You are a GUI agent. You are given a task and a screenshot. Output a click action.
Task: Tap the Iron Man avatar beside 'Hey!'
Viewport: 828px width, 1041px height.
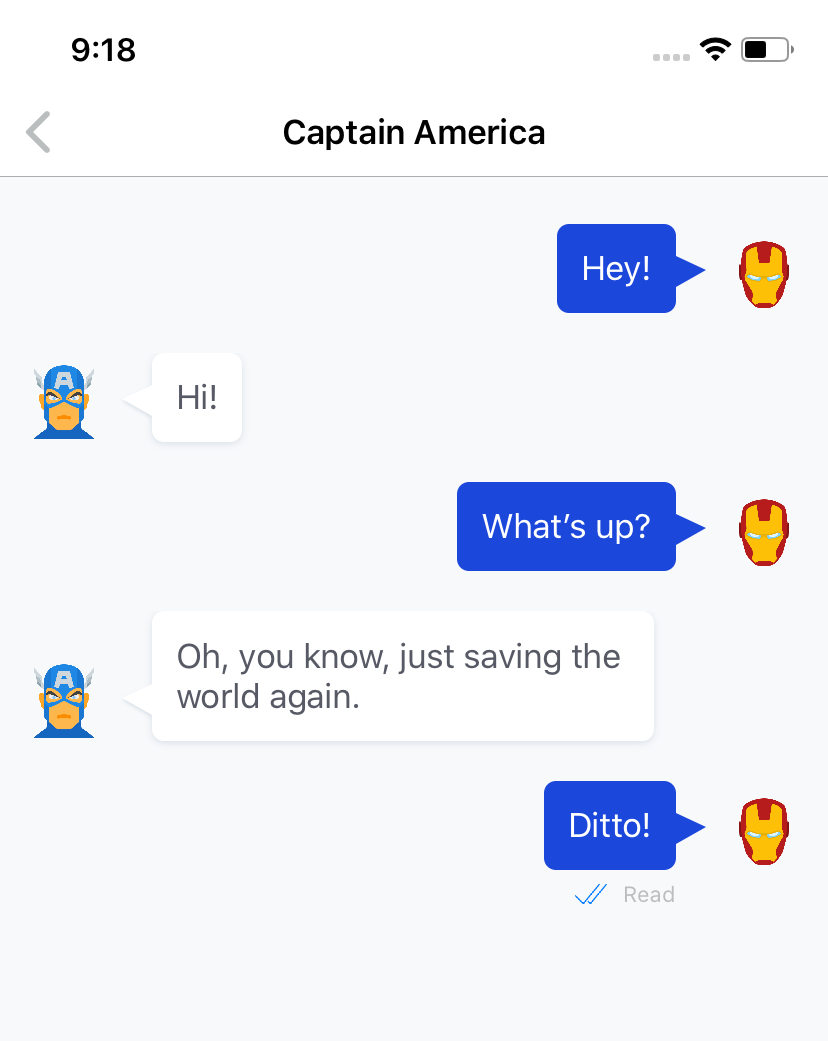click(763, 272)
